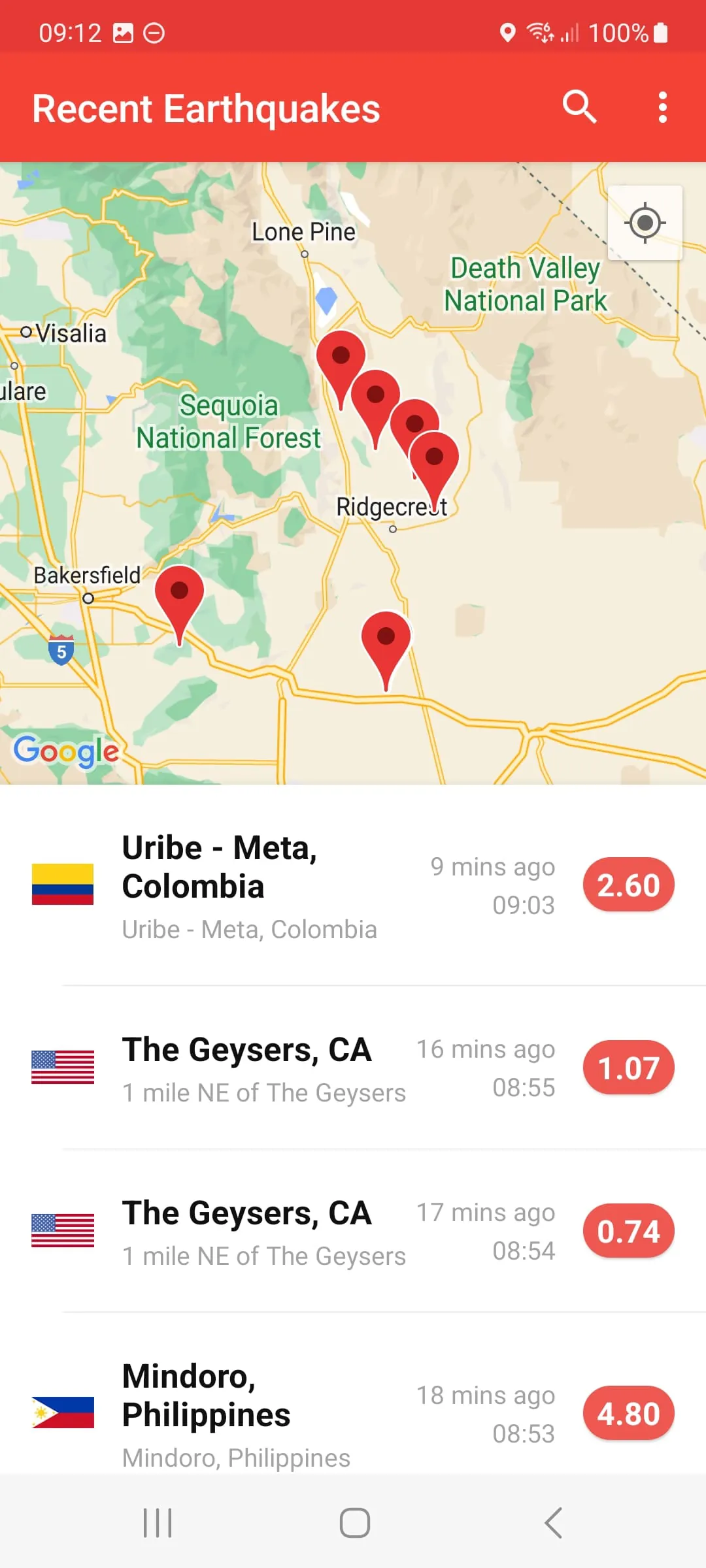Tap the 2.60 magnitude badge for Colombia
Image resolution: width=706 pixels, height=1568 pixels.
tap(628, 884)
